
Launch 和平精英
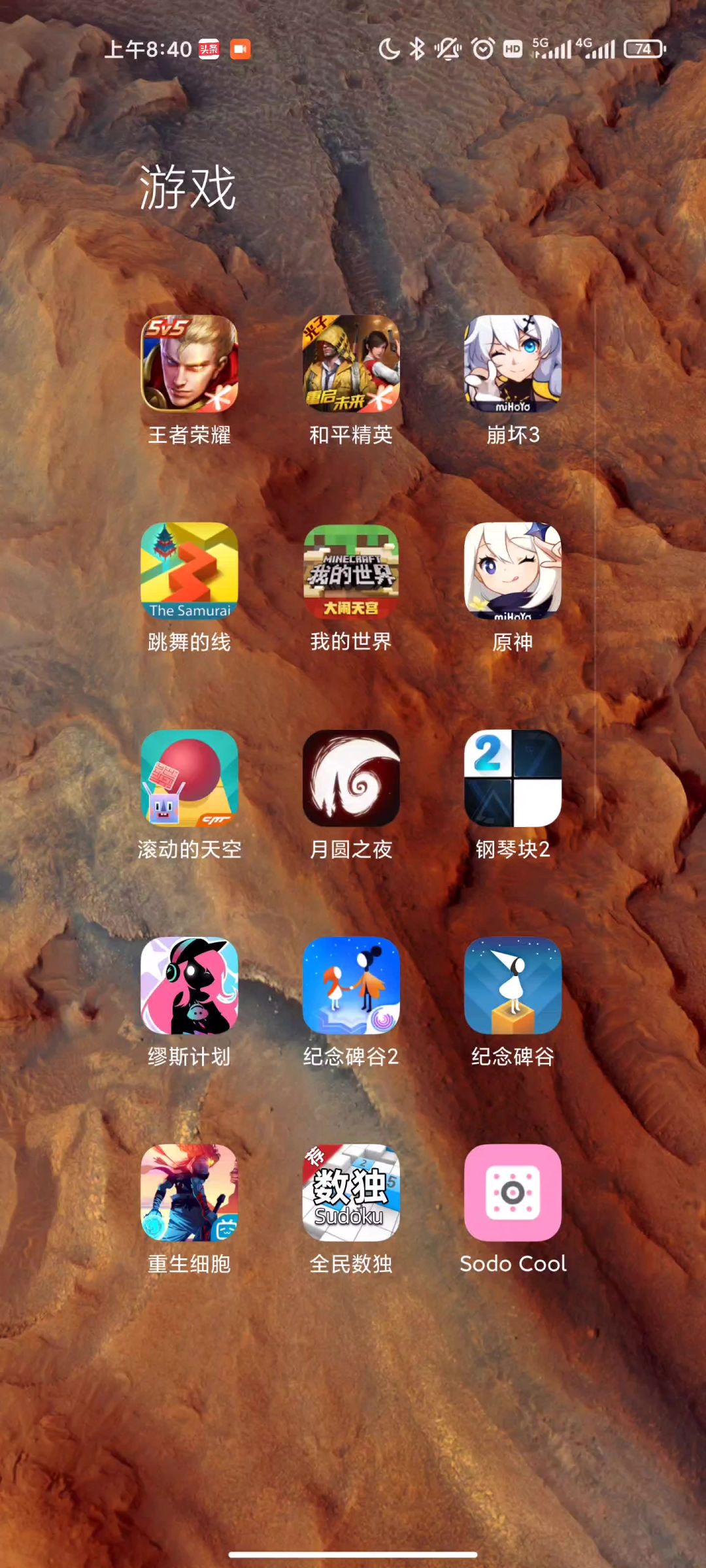tap(351, 364)
